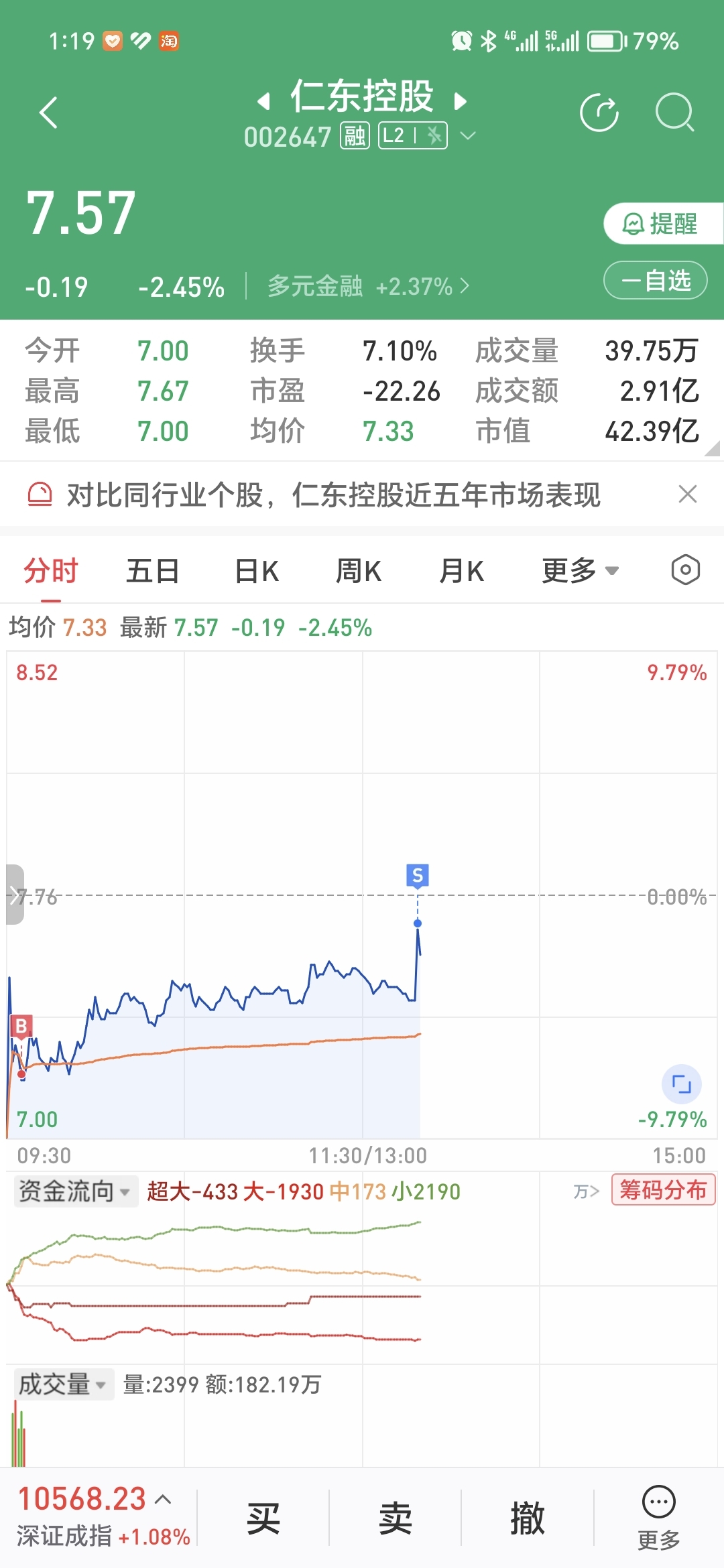Dismiss the market comparison notice banner
Viewport: 724px width, 1568px height.
pos(688,494)
